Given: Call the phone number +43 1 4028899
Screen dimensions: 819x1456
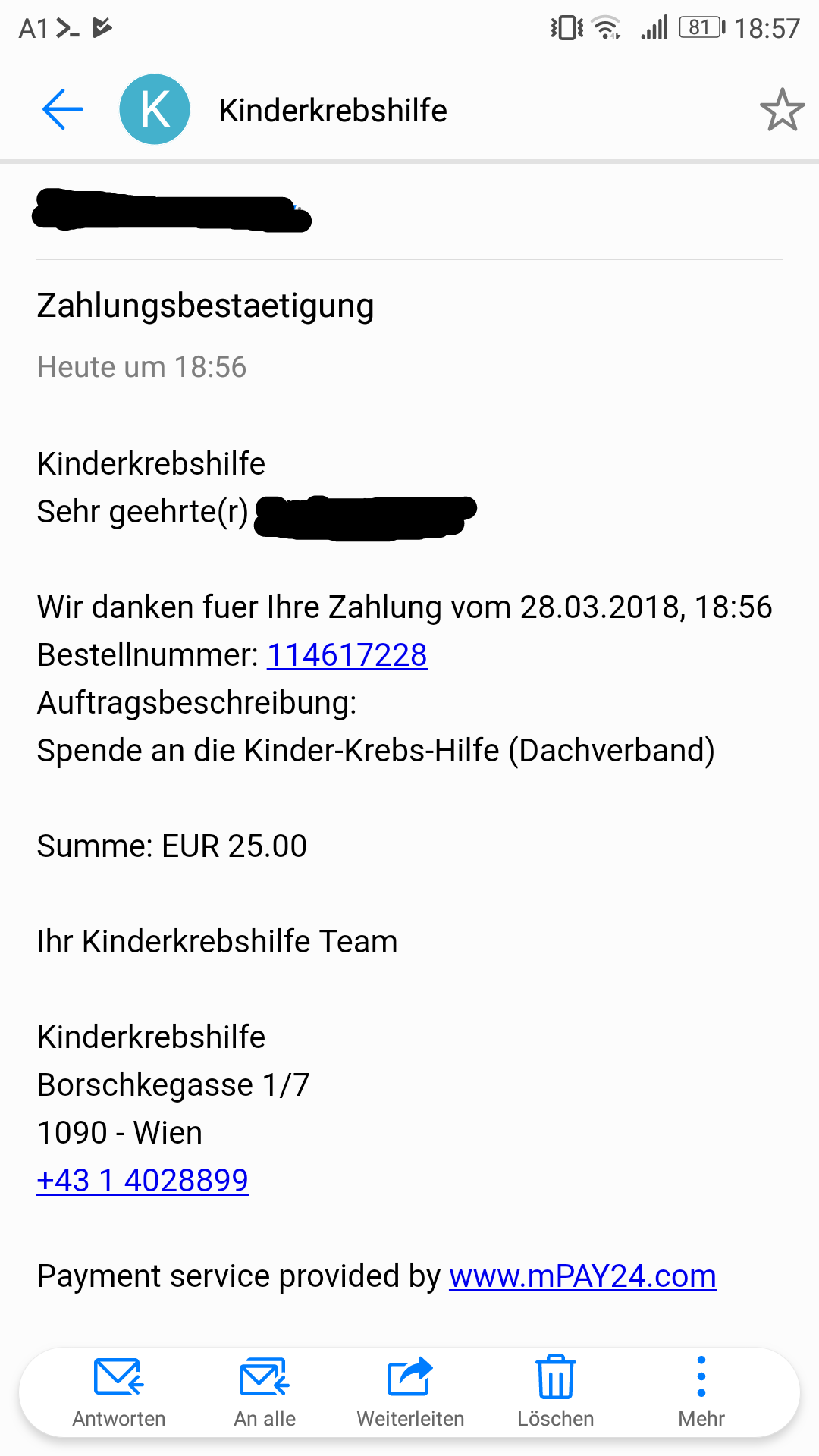Looking at the screenshot, I should click(143, 1180).
